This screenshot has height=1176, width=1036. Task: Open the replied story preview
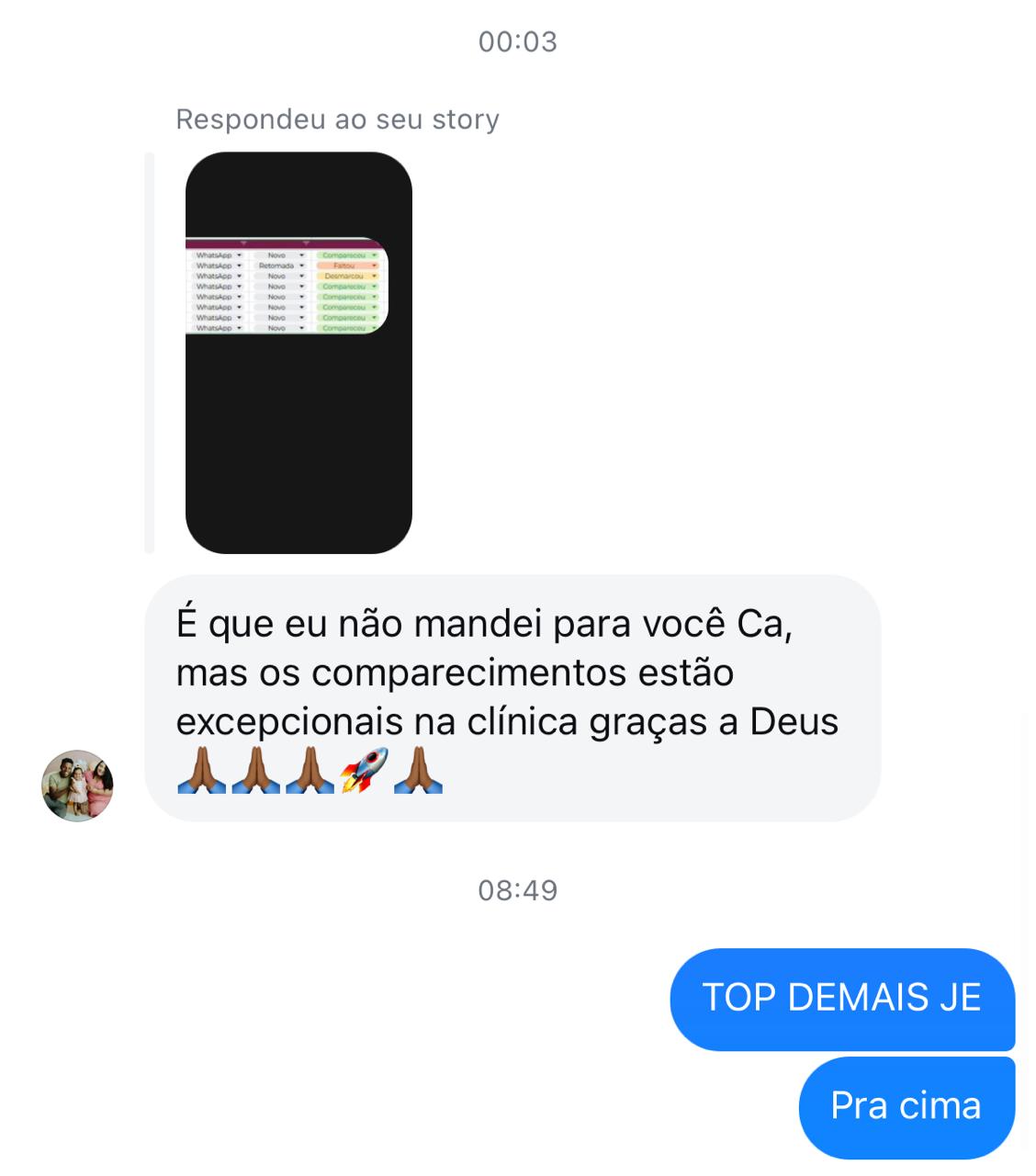click(298, 352)
